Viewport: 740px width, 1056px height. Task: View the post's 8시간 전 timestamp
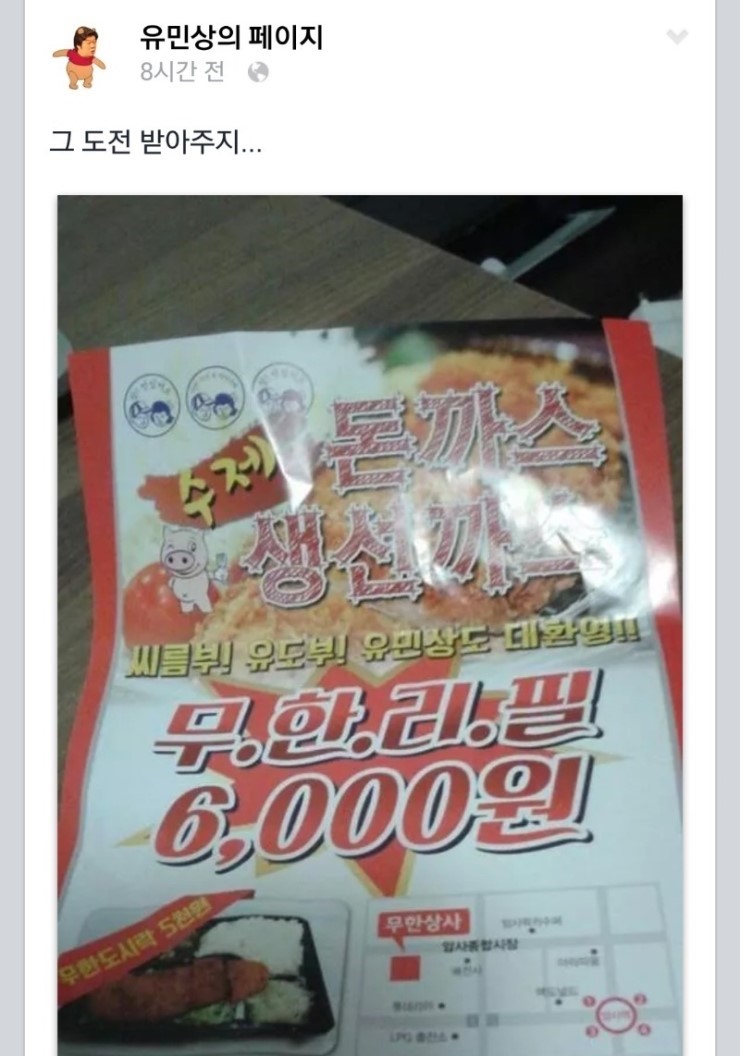click(182, 72)
